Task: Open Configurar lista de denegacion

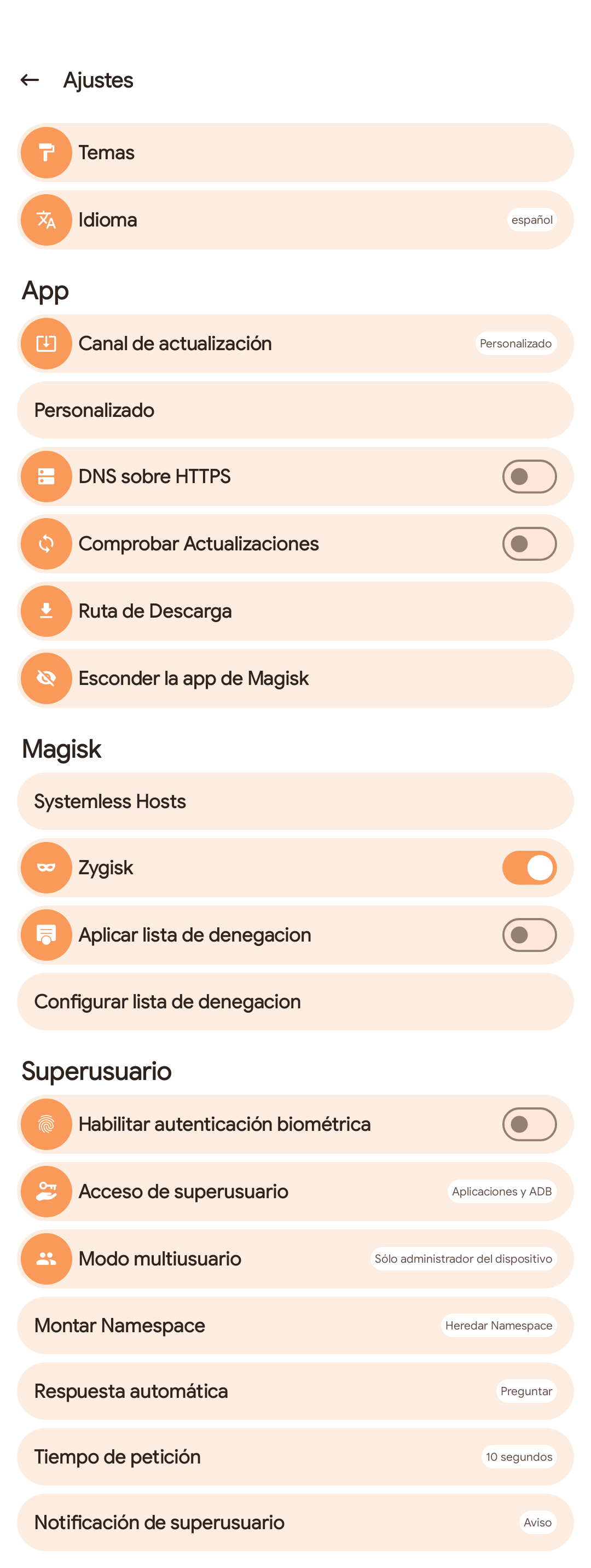Action: click(295, 1001)
